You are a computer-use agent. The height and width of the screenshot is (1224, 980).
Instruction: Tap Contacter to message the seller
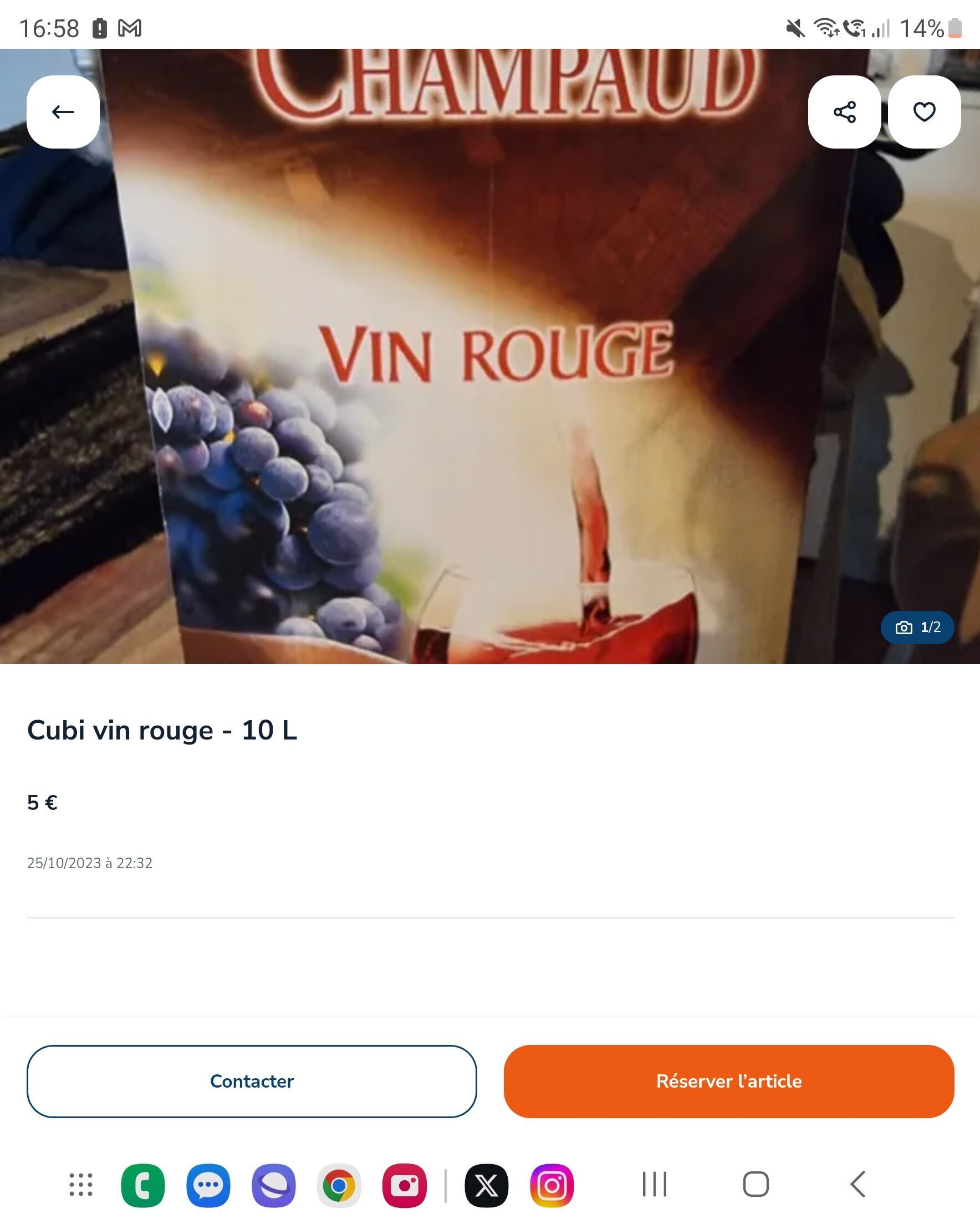[252, 1081]
